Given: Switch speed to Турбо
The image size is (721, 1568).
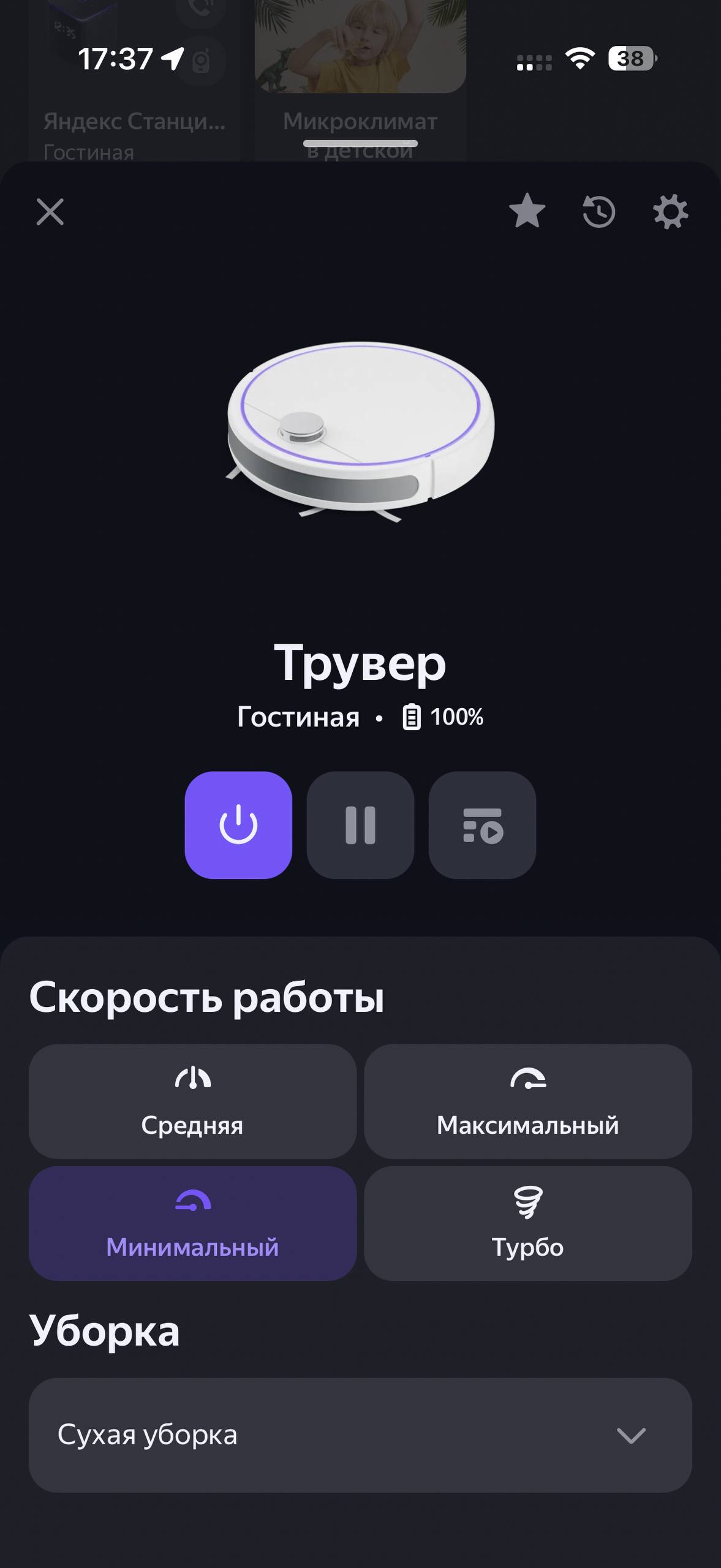Looking at the screenshot, I should tap(528, 1223).
